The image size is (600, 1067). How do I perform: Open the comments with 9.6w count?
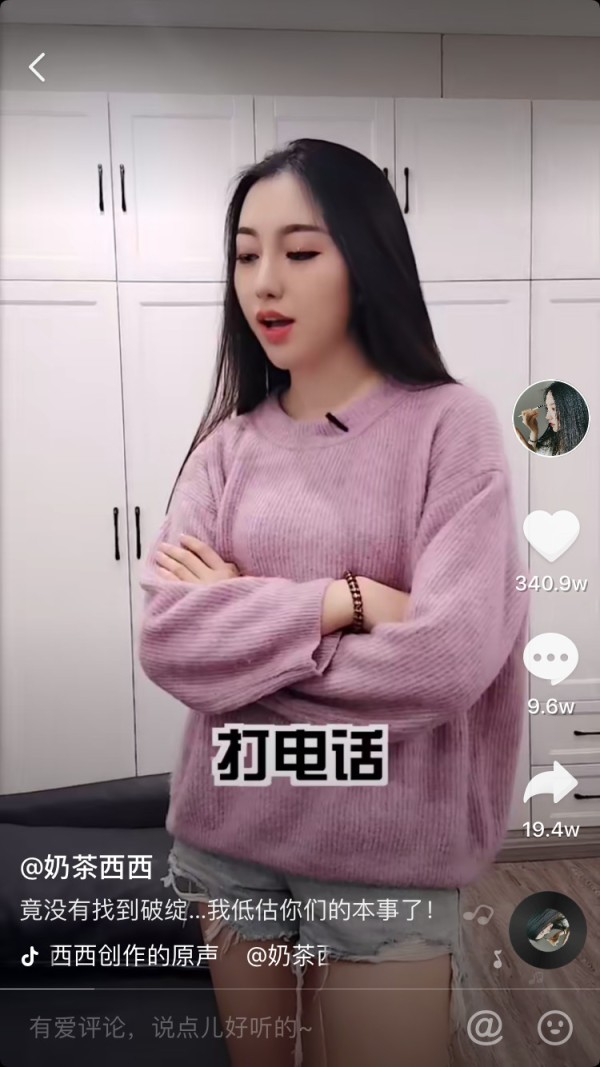point(551,661)
